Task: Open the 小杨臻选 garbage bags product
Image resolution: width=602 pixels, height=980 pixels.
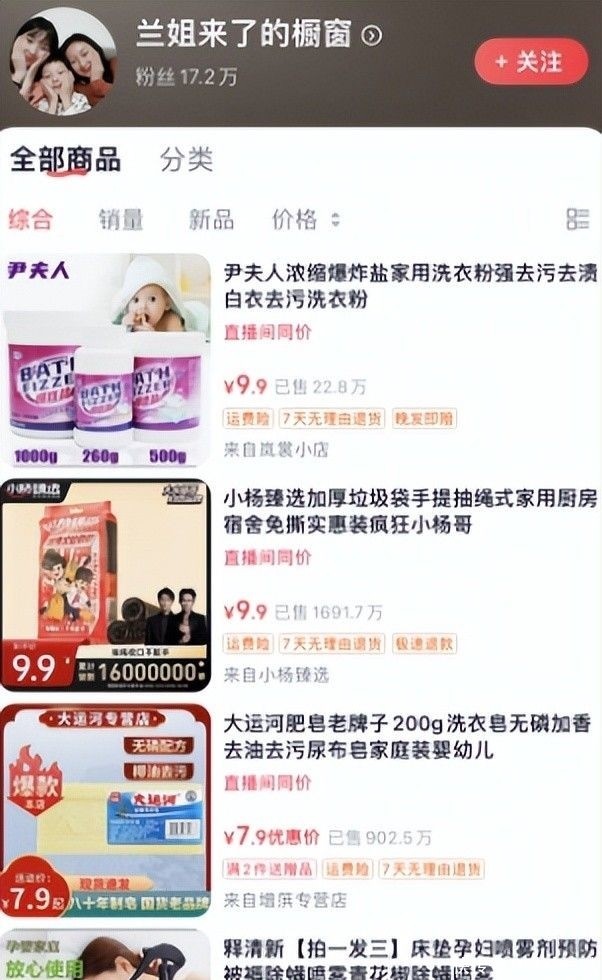Action: pos(400,510)
